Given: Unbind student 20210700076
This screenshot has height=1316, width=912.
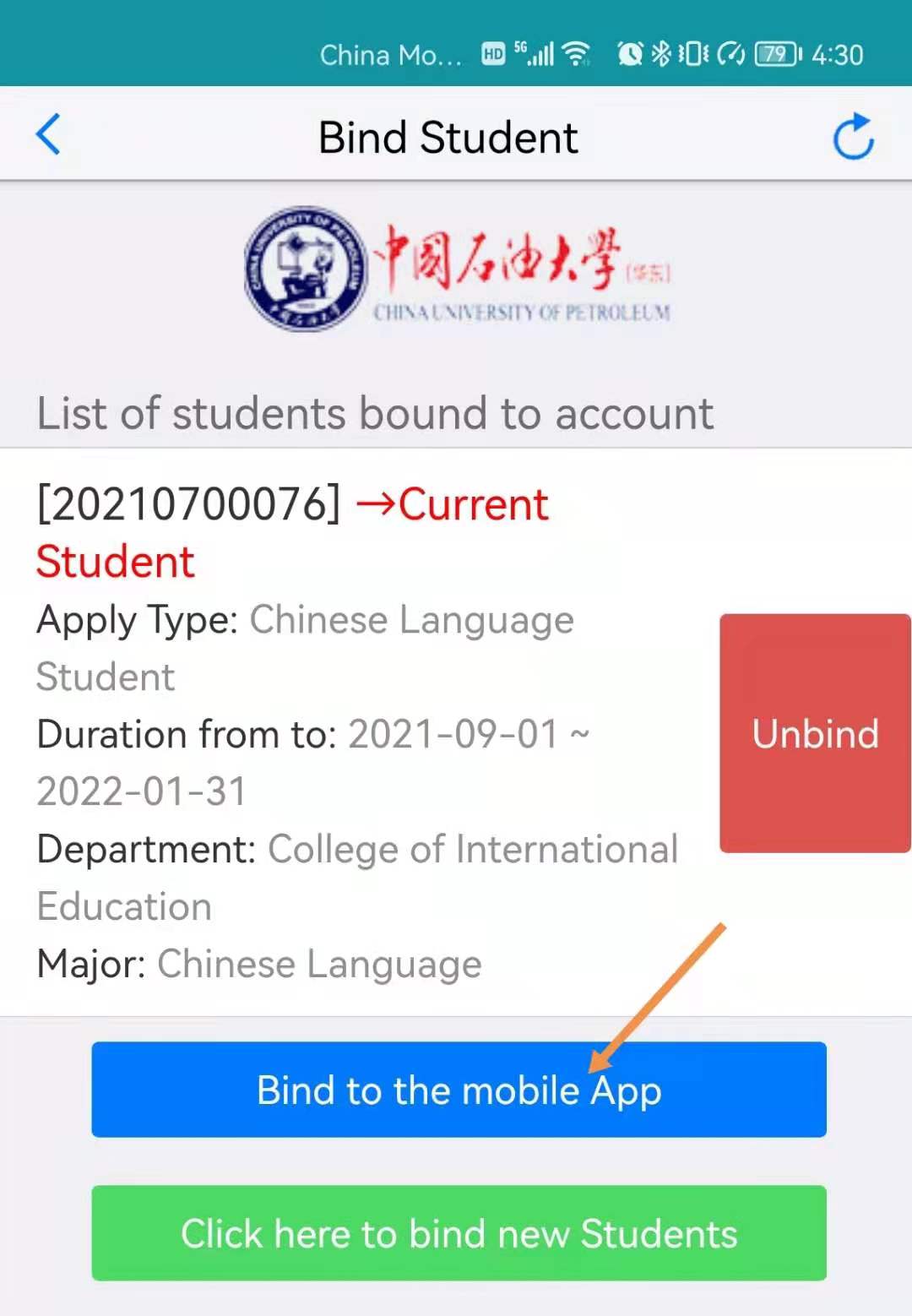Looking at the screenshot, I should [x=814, y=733].
